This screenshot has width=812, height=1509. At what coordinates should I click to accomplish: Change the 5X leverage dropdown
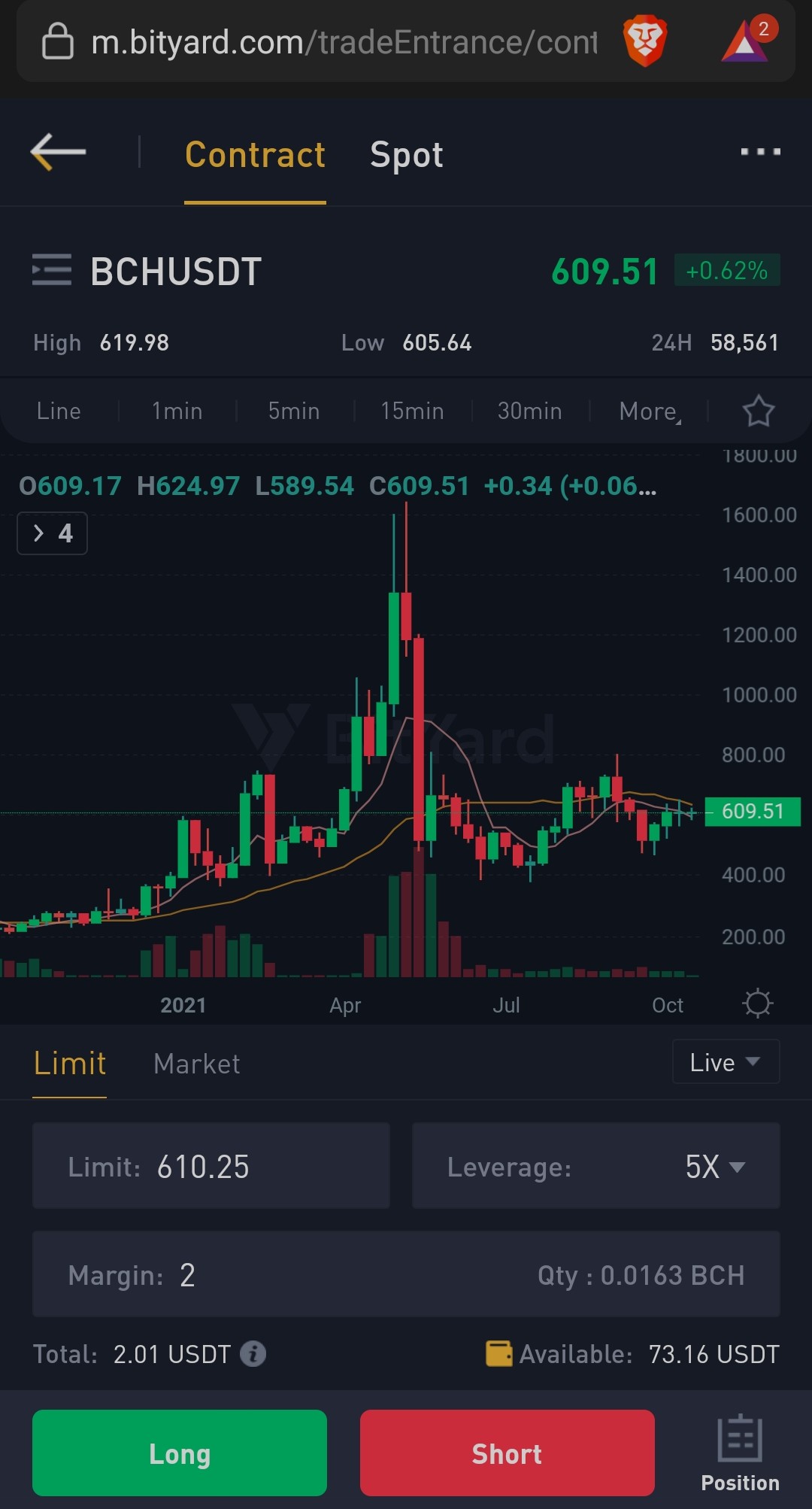pos(596,1166)
